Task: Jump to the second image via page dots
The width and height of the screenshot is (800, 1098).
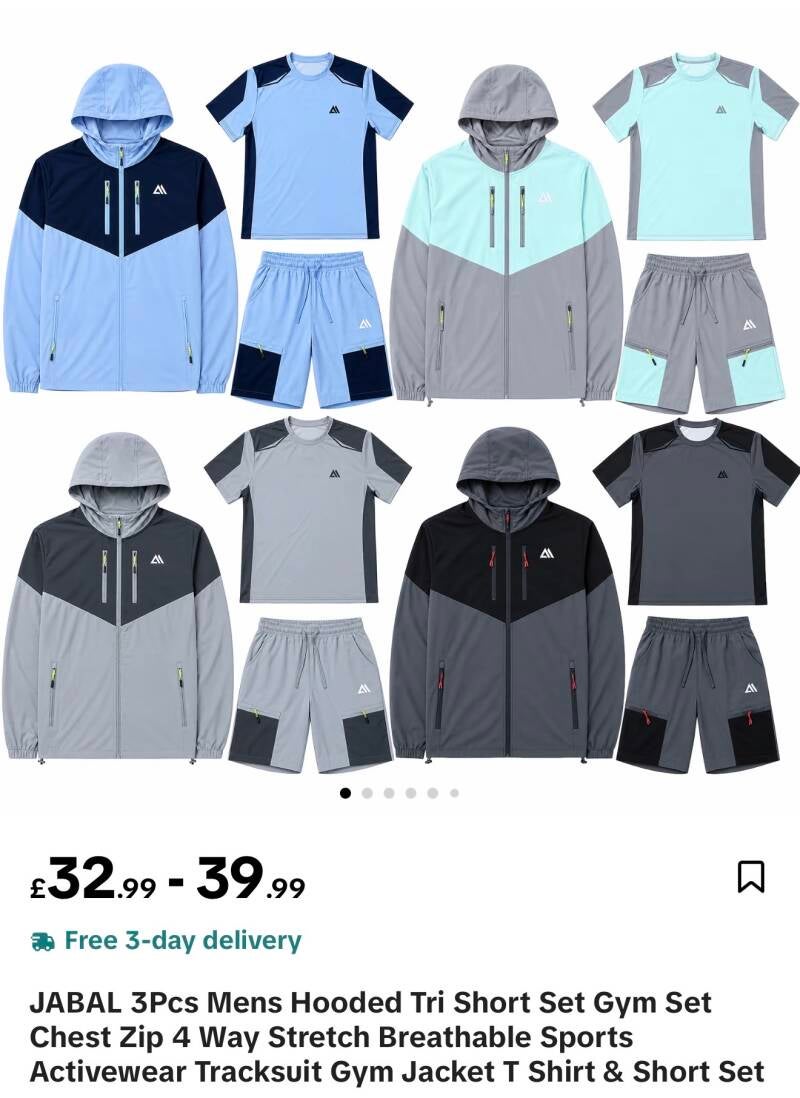Action: pyautogui.click(x=367, y=793)
